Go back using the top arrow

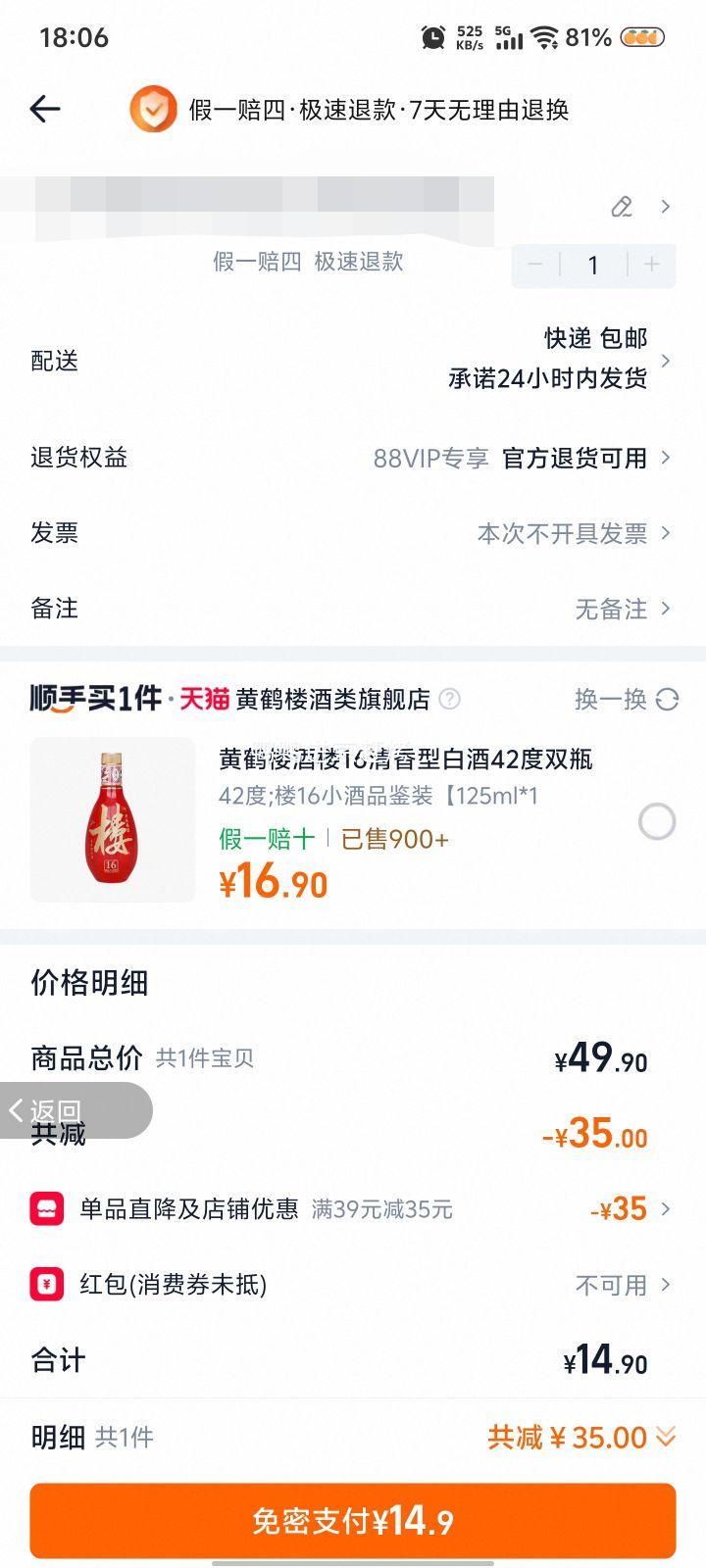click(x=45, y=109)
